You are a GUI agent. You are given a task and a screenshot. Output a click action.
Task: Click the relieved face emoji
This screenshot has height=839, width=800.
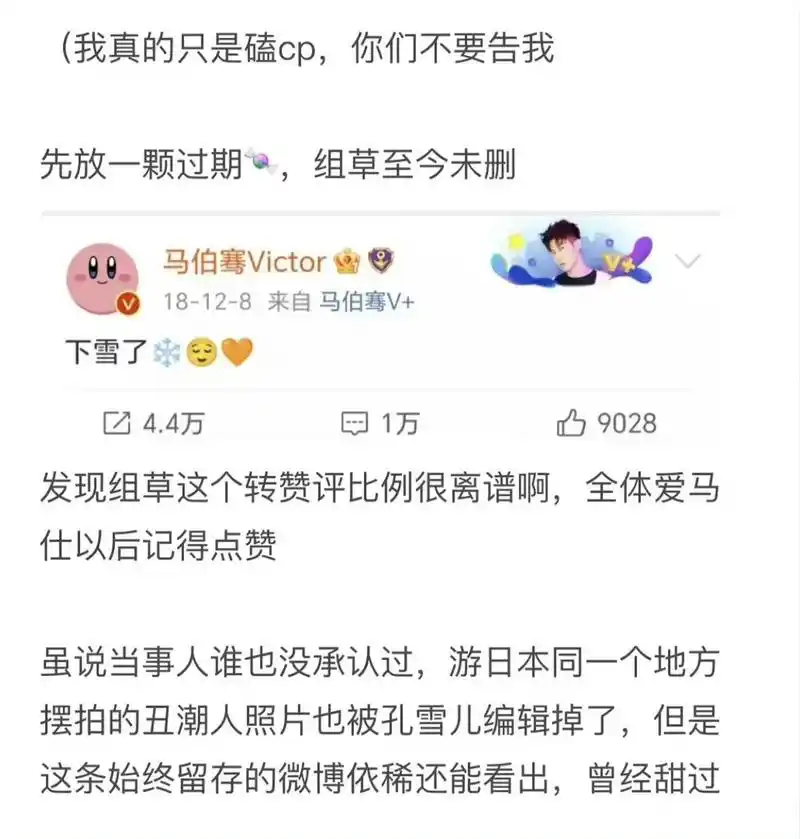pyautogui.click(x=196, y=348)
